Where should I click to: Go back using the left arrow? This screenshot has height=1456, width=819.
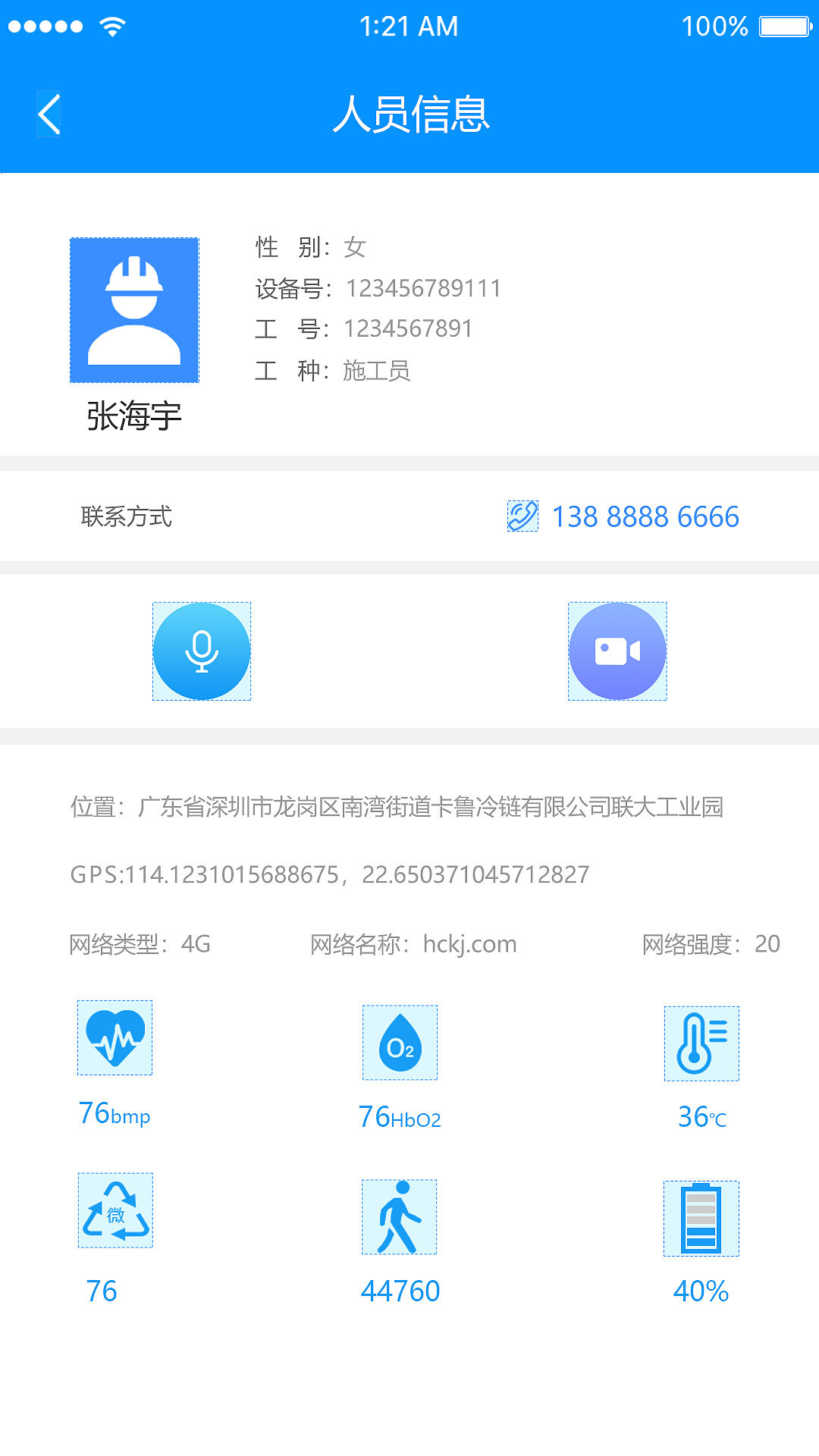coord(49,114)
